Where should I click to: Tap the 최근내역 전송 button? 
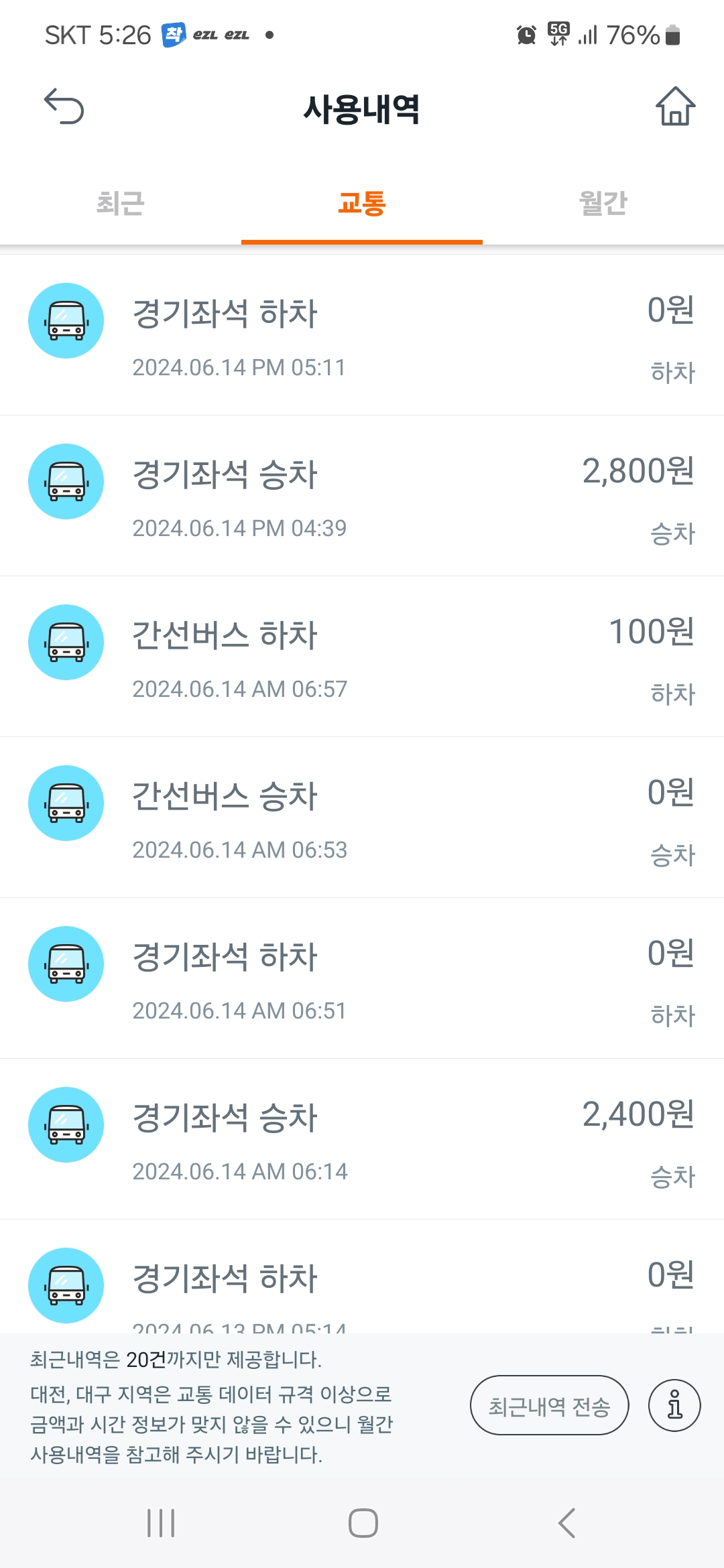coord(549,1405)
